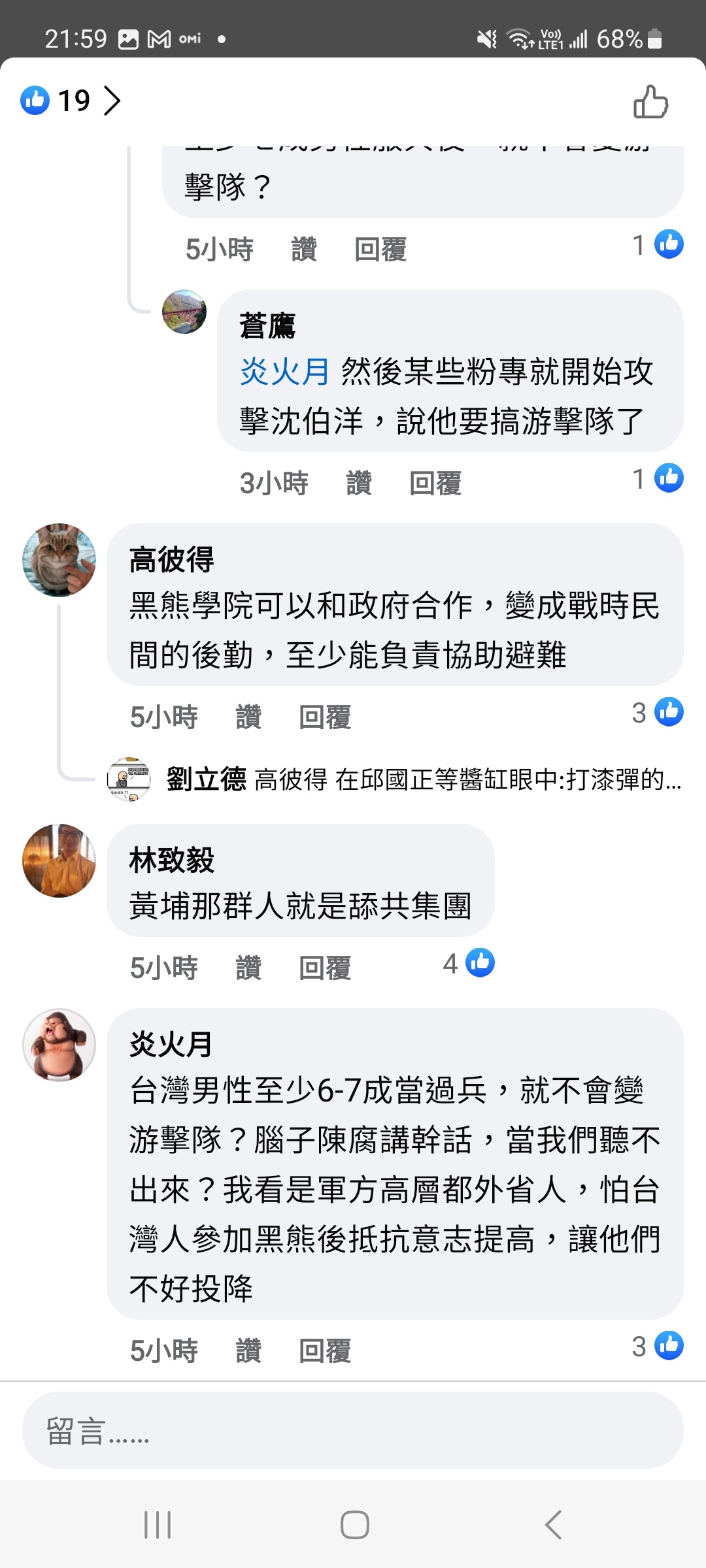Image resolution: width=706 pixels, height=1568 pixels.
Task: Open the list of 19 reactions
Action: [71, 101]
